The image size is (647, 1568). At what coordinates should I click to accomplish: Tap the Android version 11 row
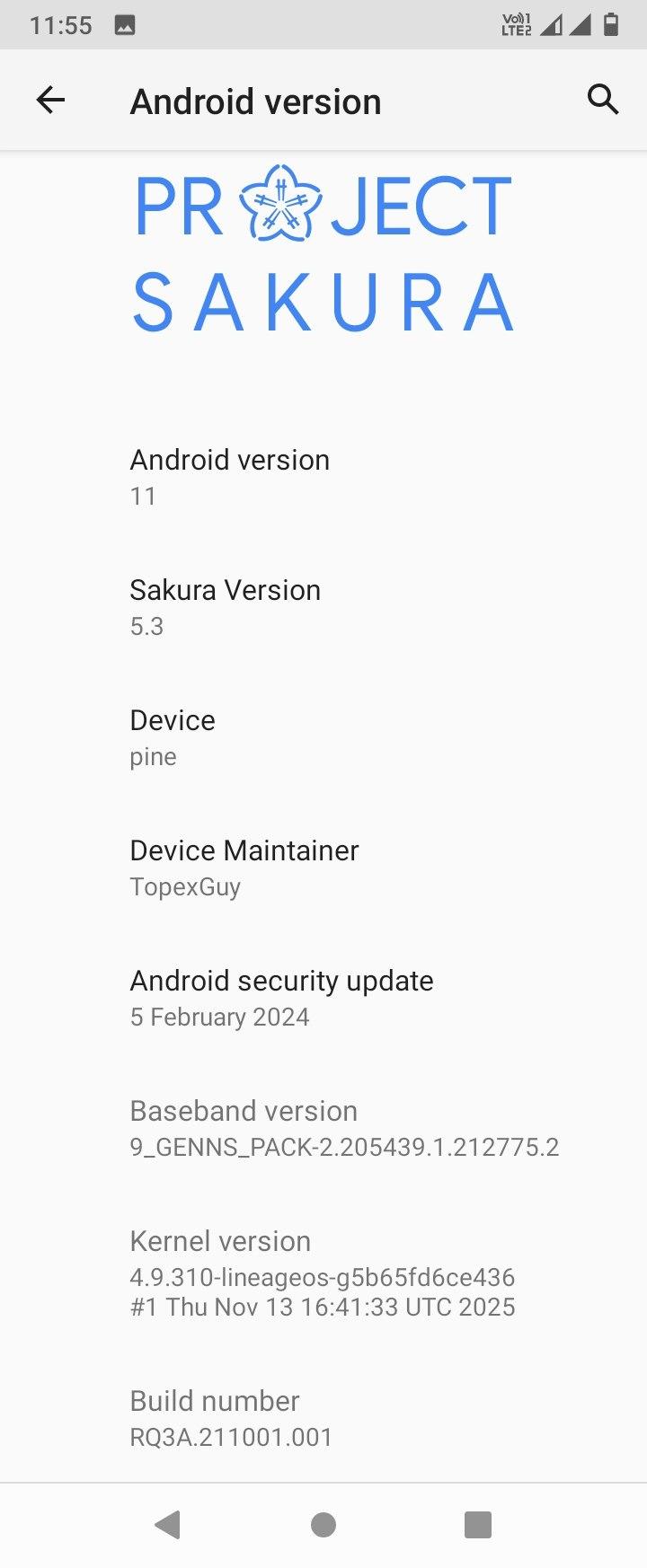coord(323,477)
